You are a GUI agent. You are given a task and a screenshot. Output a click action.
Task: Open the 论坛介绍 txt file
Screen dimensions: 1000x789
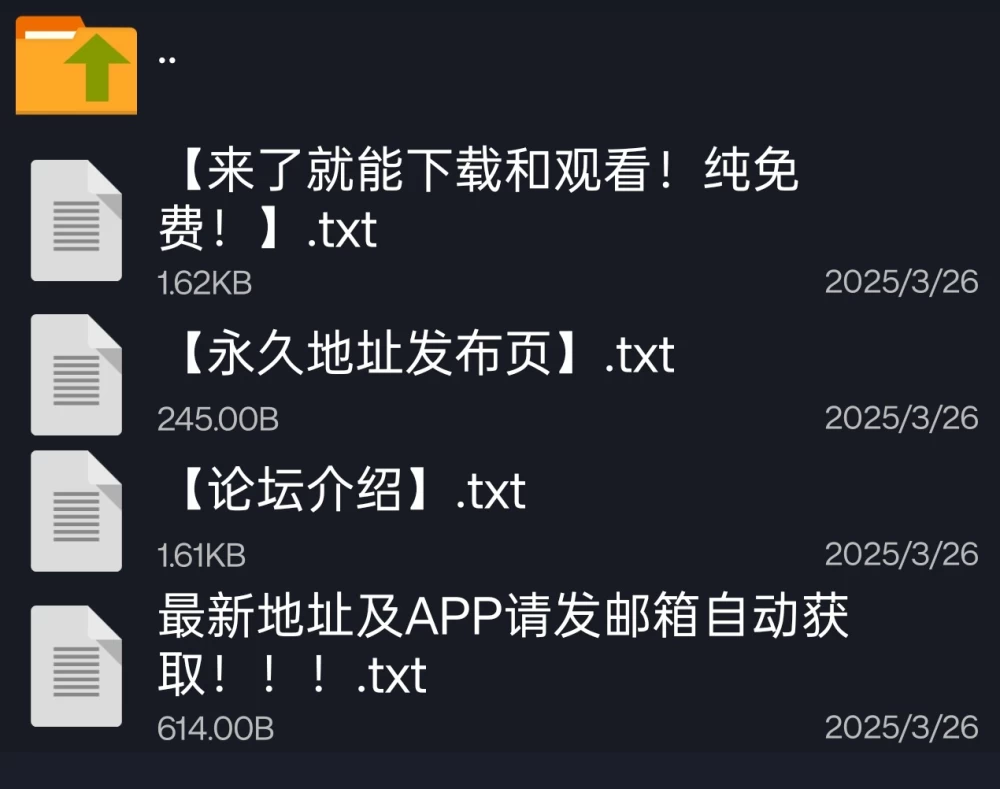(x=500, y=512)
